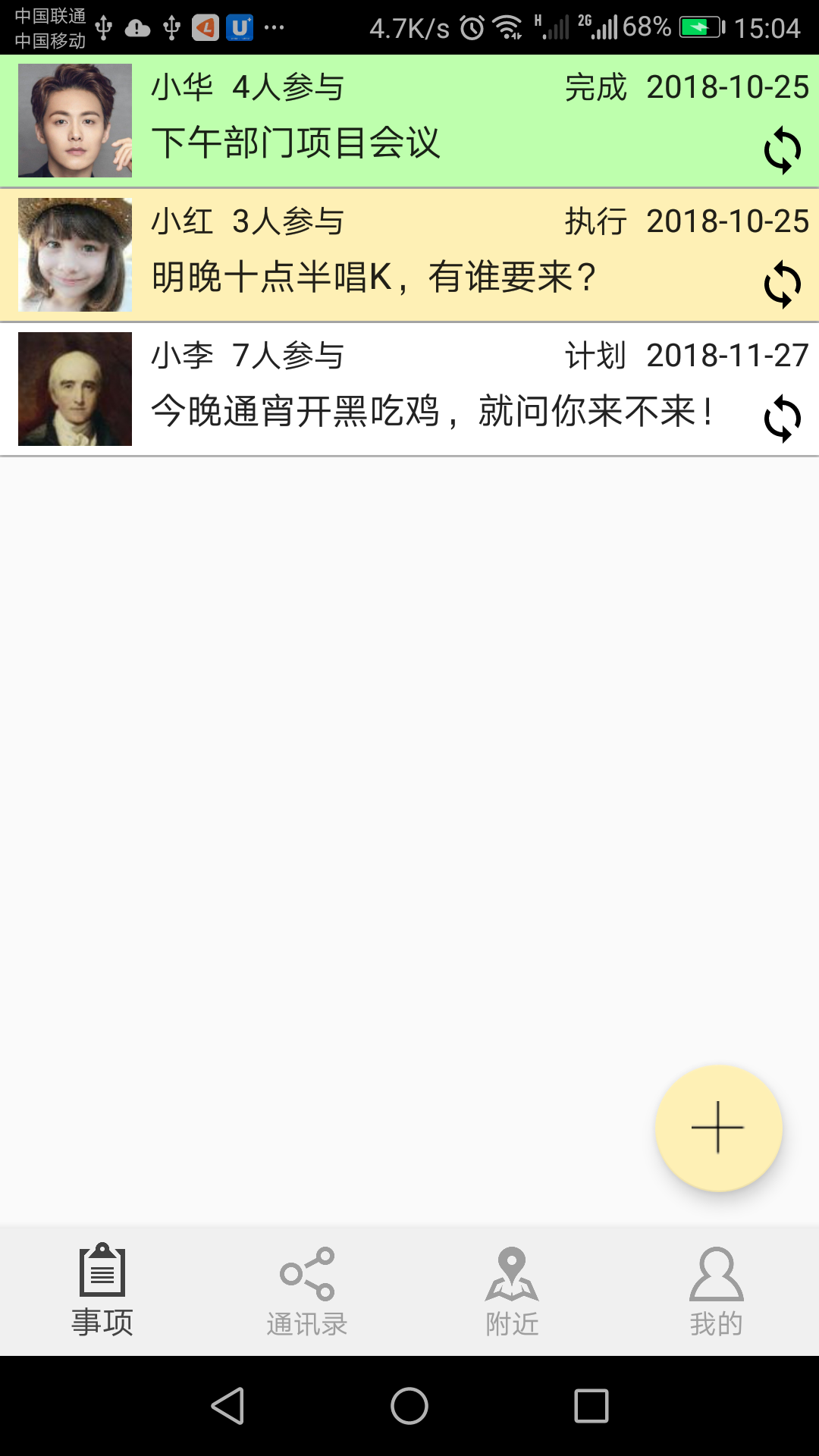The height and width of the screenshot is (1456, 819).
Task: Tap the alarm clock status bar icon
Action: coord(472,25)
